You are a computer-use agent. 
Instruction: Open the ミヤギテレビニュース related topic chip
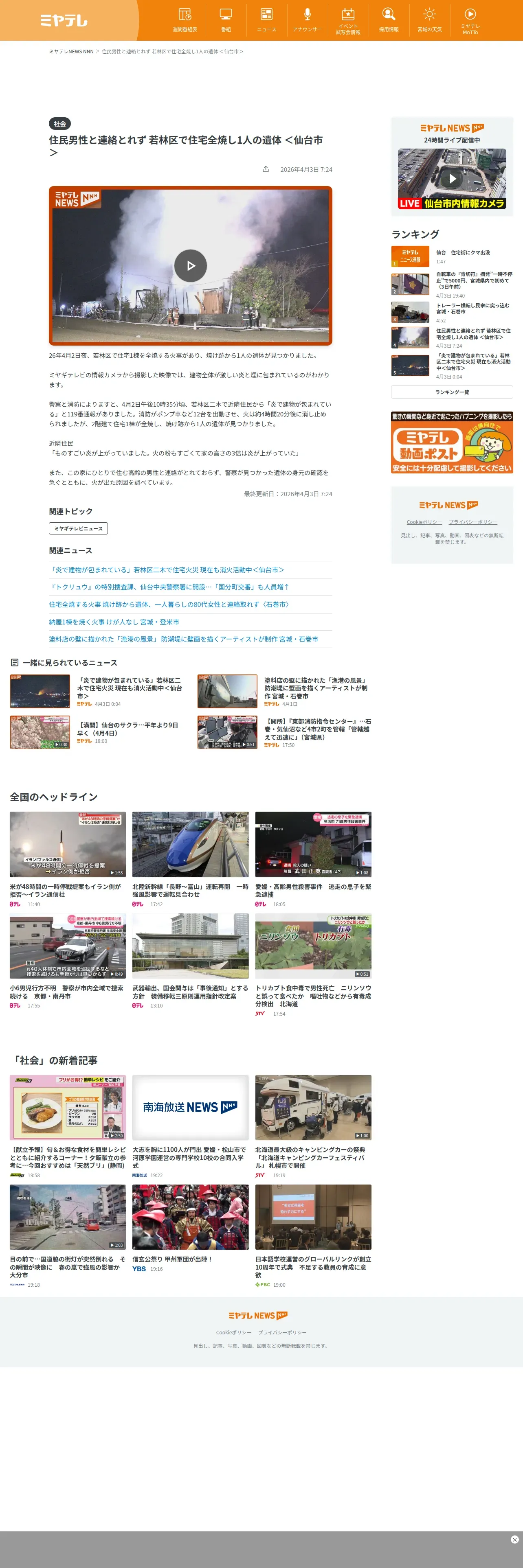tap(79, 528)
